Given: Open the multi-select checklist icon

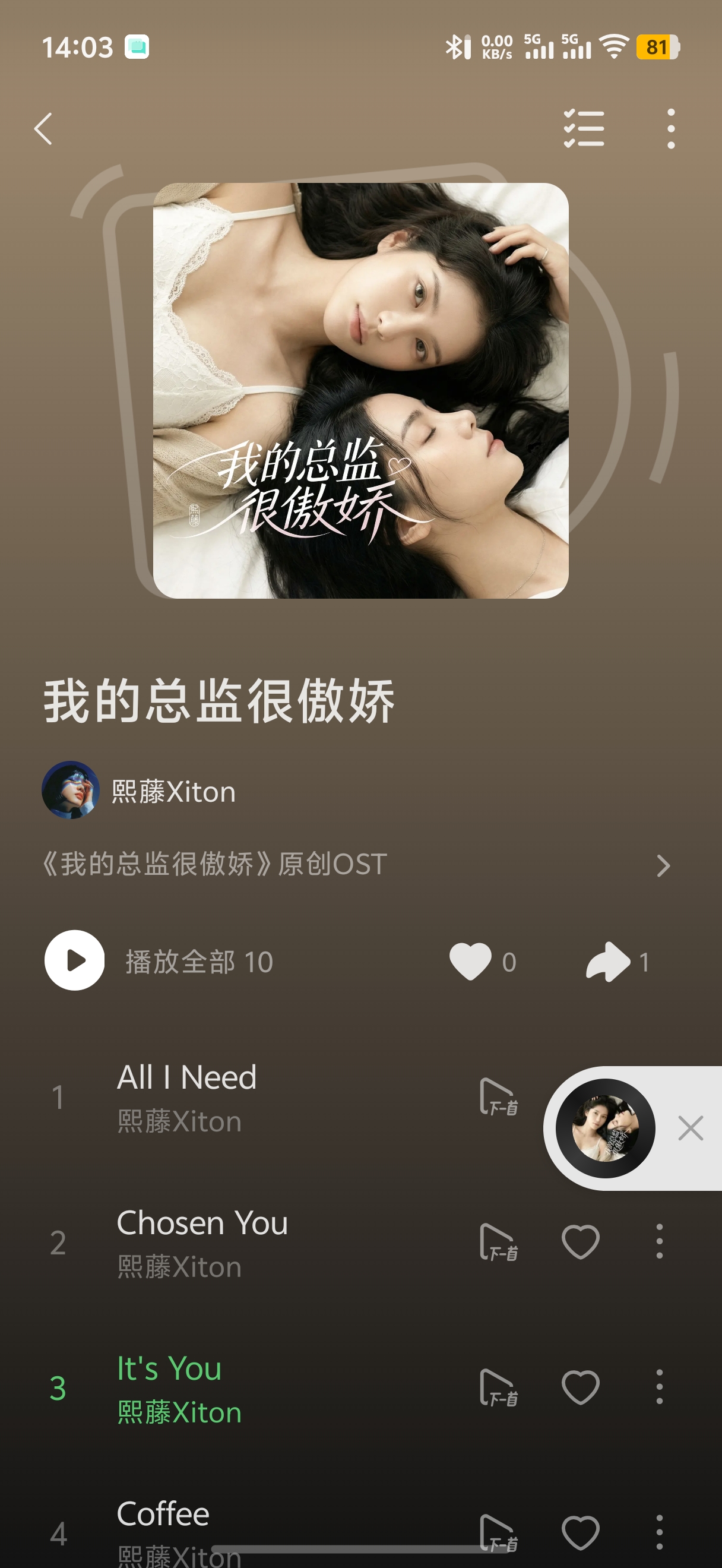Looking at the screenshot, I should [x=583, y=128].
